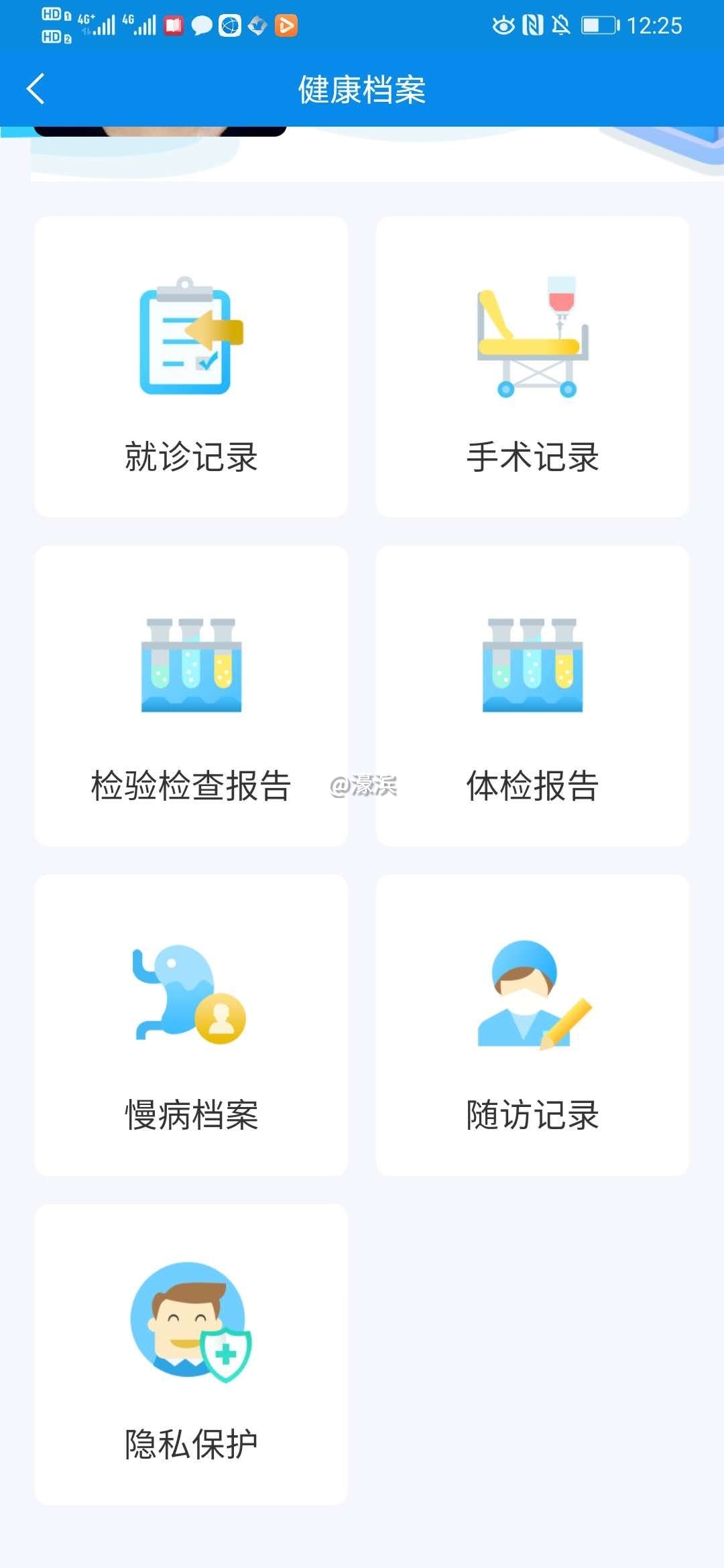This screenshot has width=724, height=1568.
Task: Tap the 健康档案 title
Action: coord(362,88)
